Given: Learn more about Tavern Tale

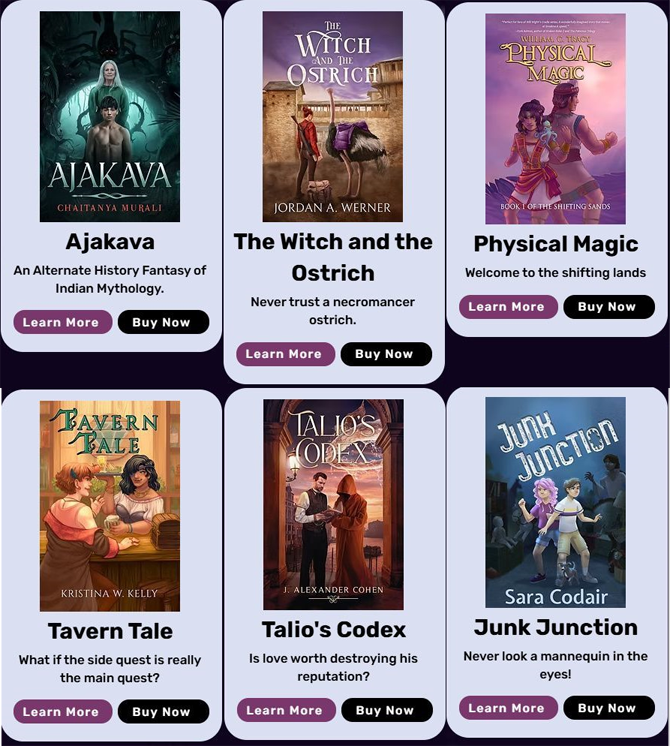Looking at the screenshot, I should 62,711.
